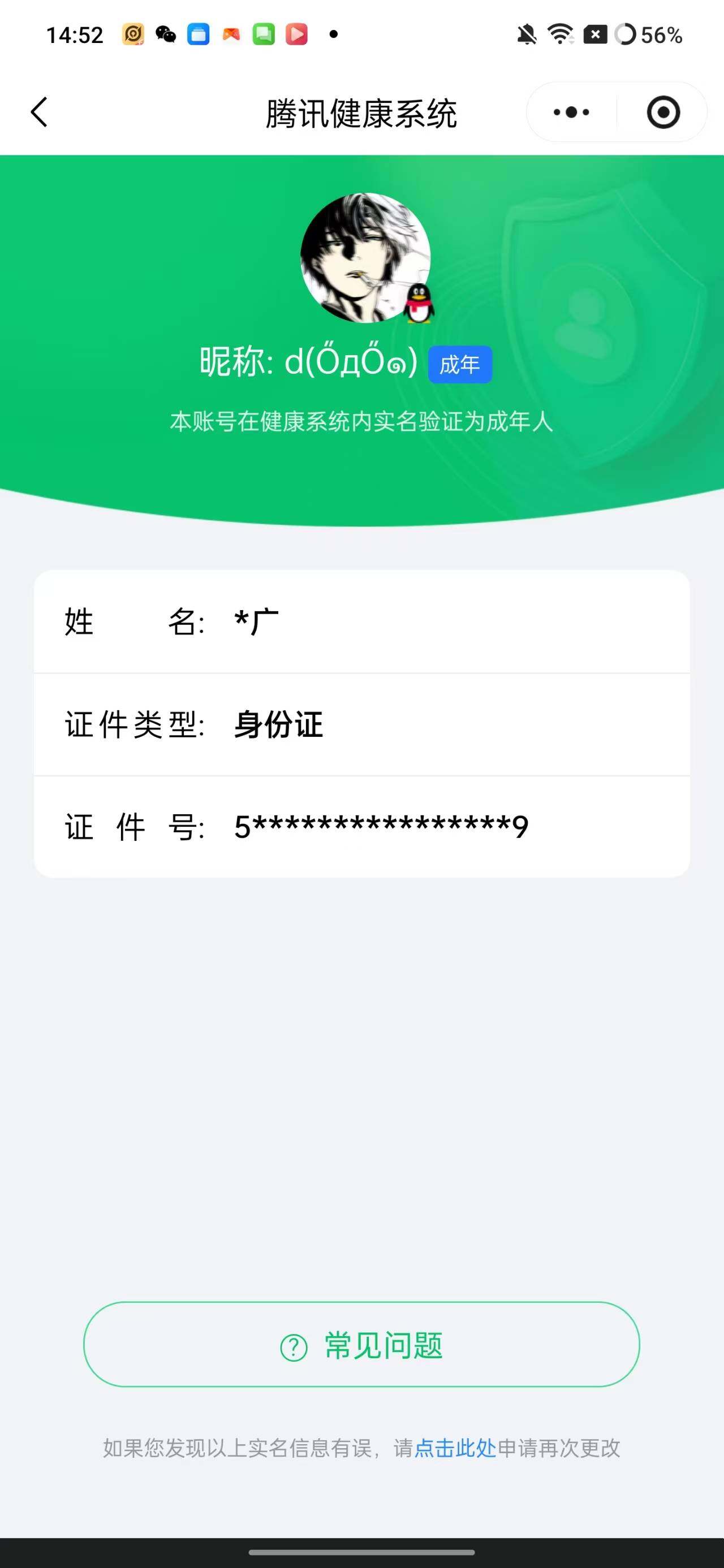
Task: Tap the SIM card error icon in status bar
Action: point(595,35)
